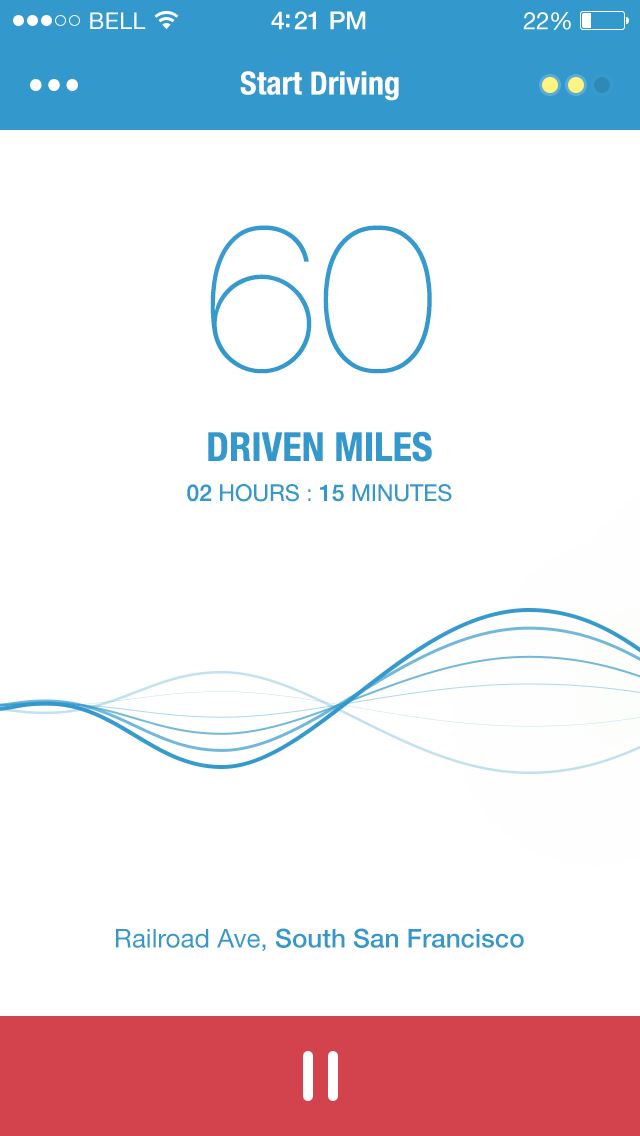This screenshot has width=640, height=1136.
Task: Tap the yellow dots status indicator
Action: 575,85
